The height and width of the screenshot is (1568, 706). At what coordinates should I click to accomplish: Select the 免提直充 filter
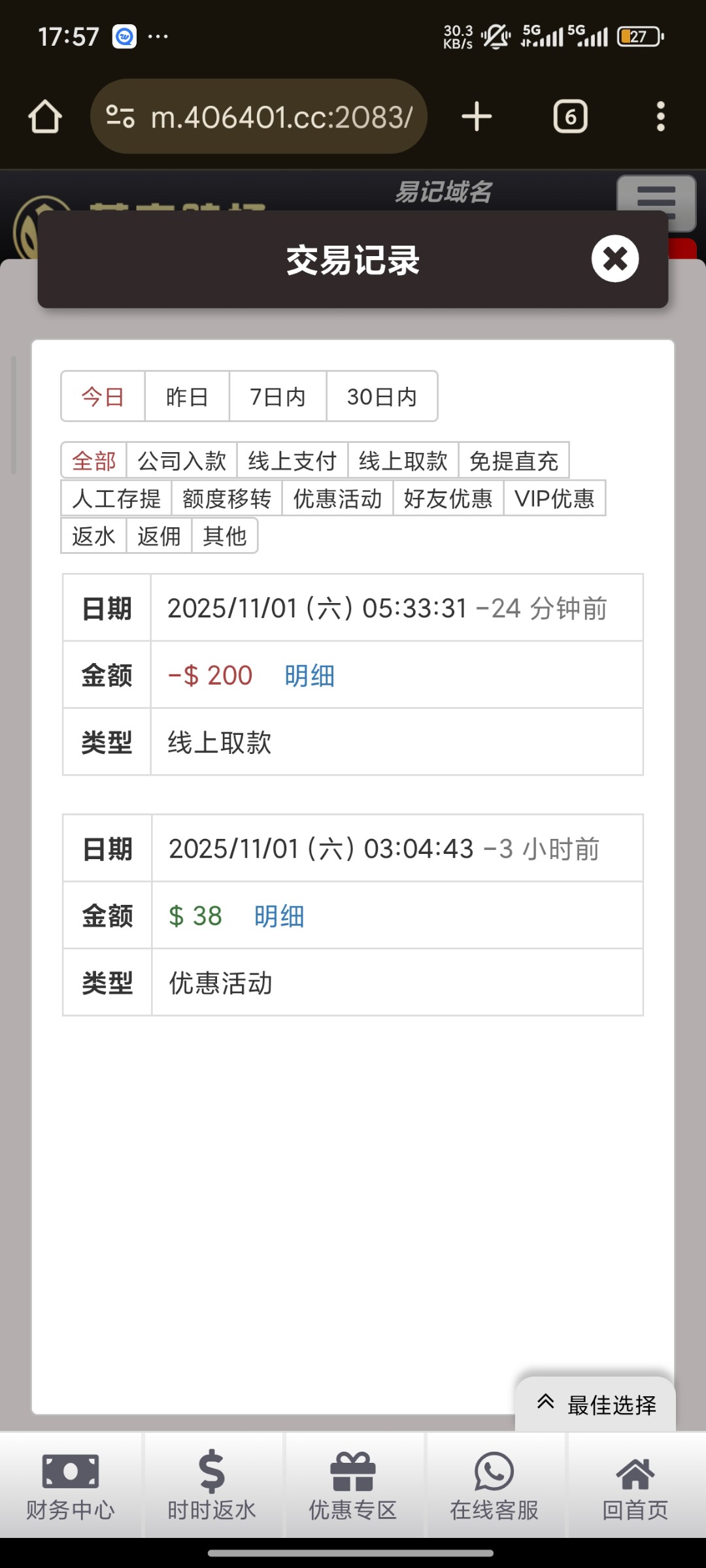pyautogui.click(x=514, y=461)
